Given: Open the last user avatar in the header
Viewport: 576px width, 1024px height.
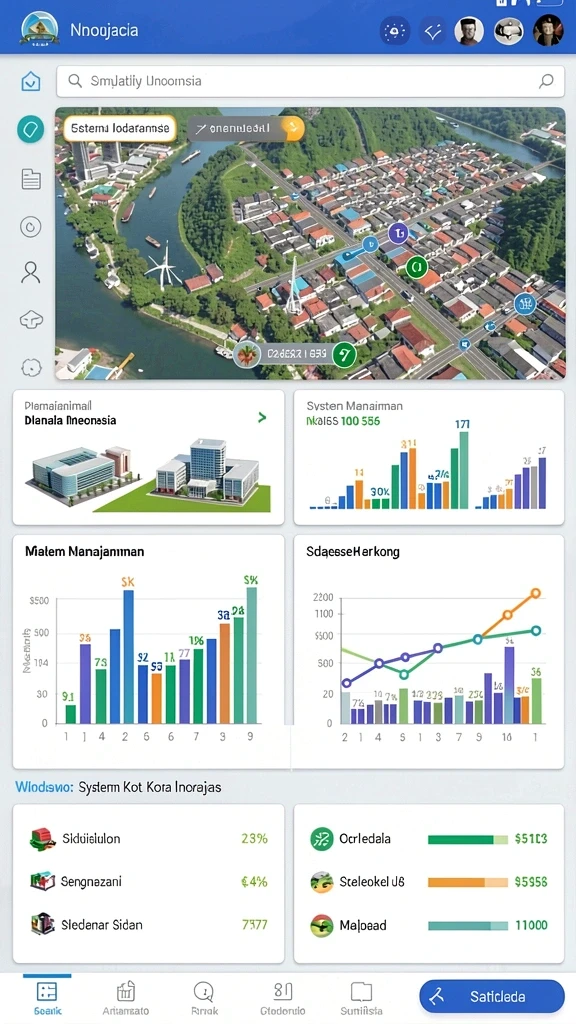Looking at the screenshot, I should (548, 31).
